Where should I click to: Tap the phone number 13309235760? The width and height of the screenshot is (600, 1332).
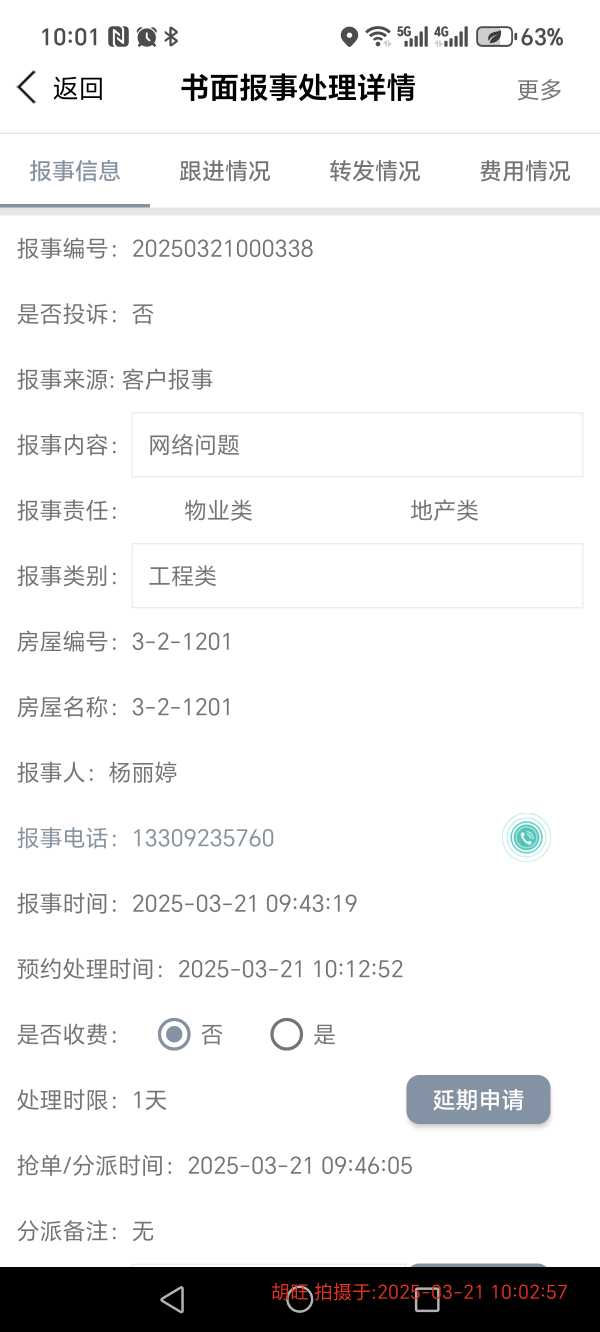tap(203, 838)
